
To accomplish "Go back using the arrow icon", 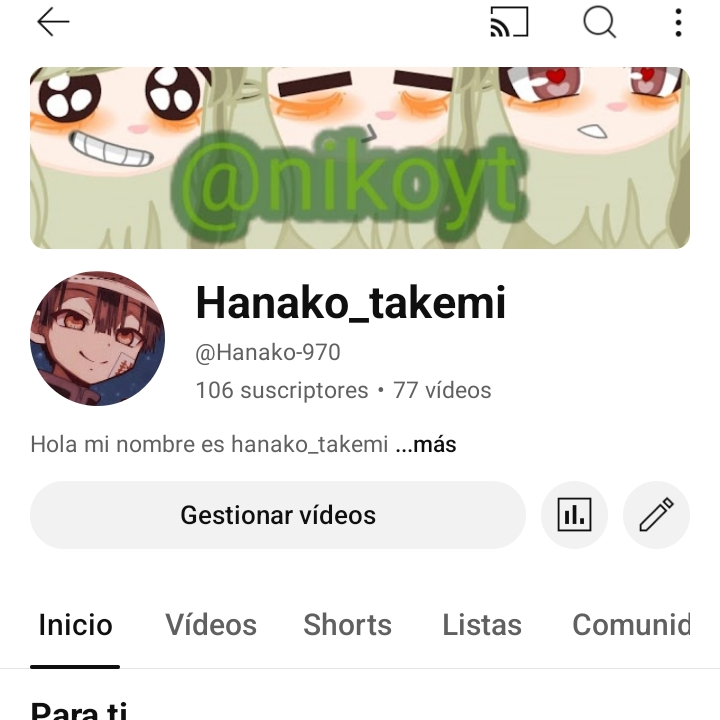I will click(53, 22).
